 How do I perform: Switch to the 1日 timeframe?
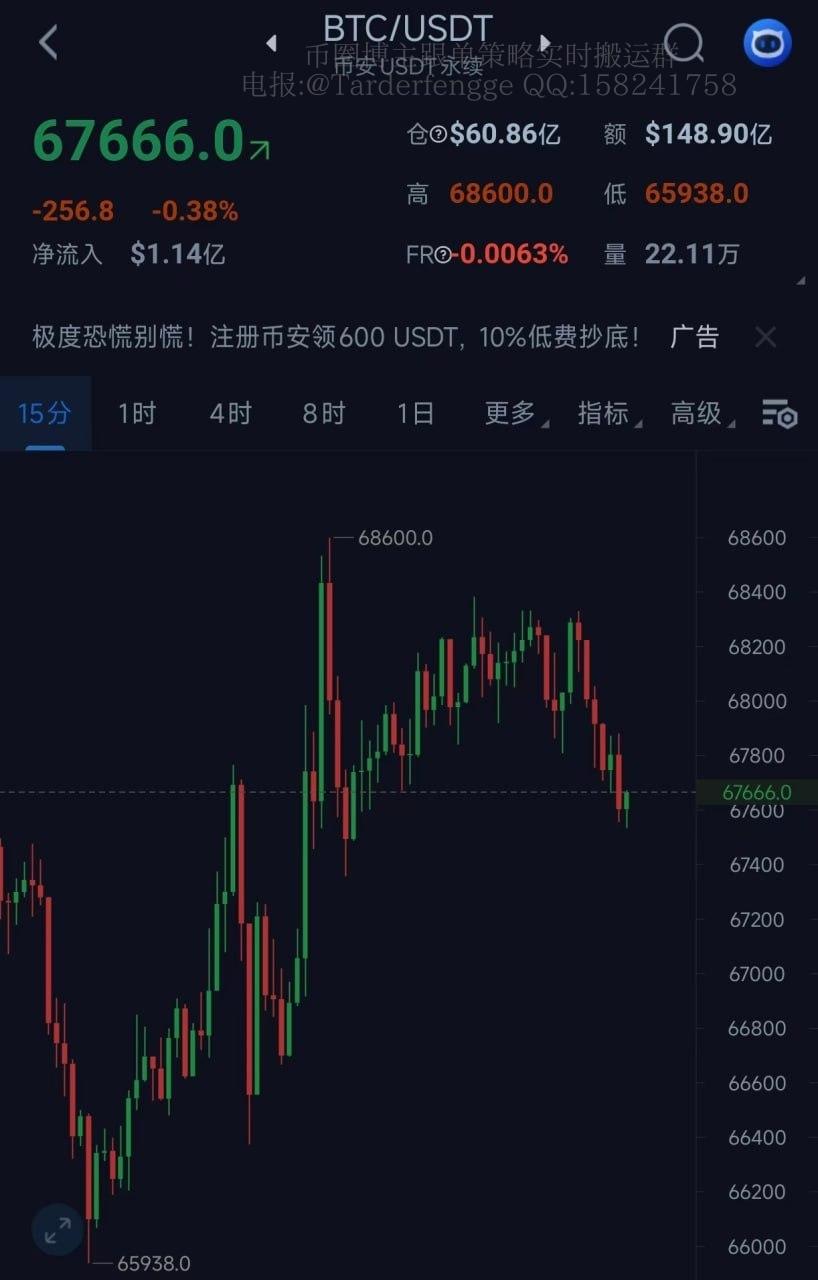click(x=415, y=413)
